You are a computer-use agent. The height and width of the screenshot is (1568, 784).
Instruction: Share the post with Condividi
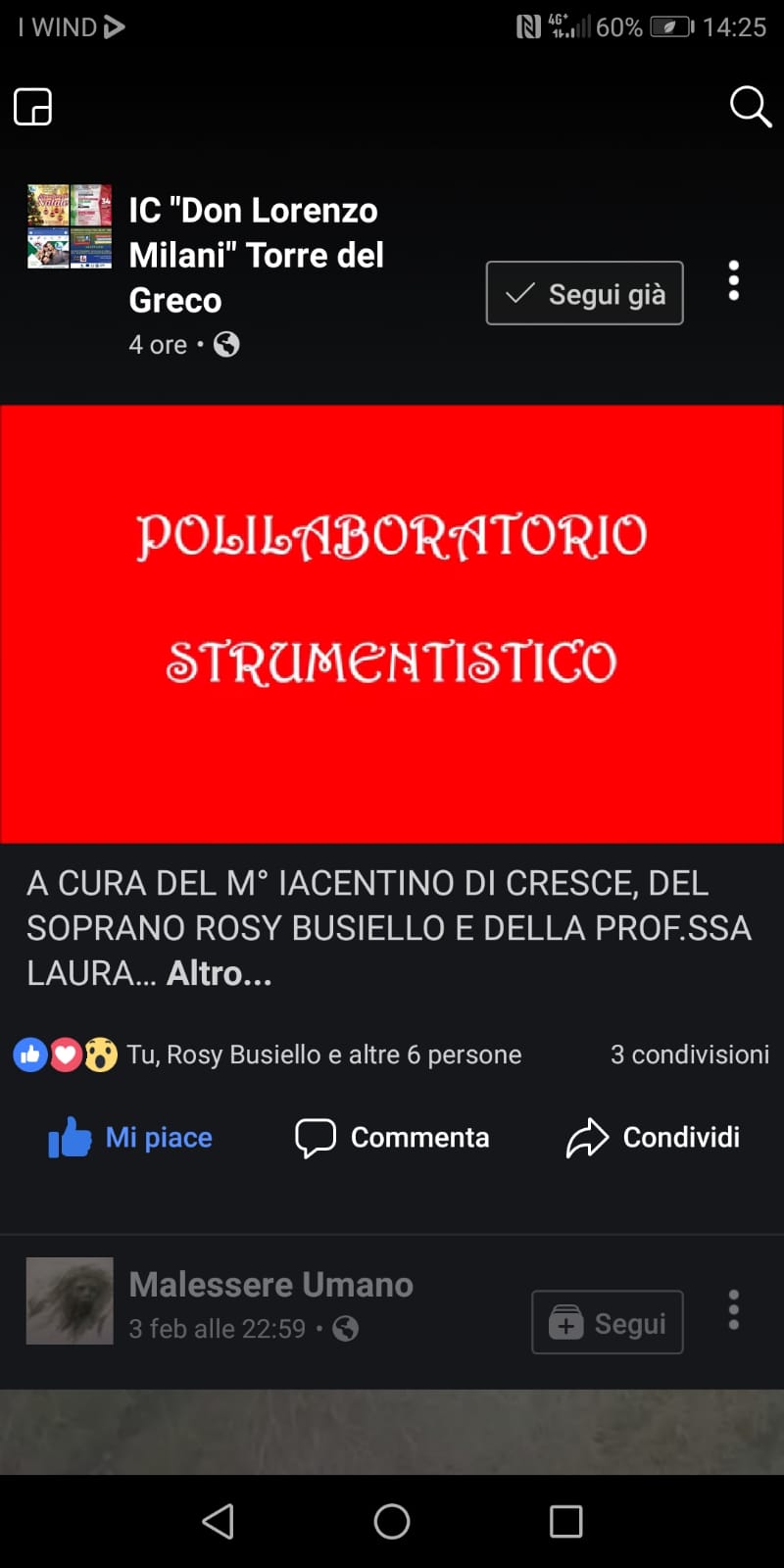(x=653, y=1138)
